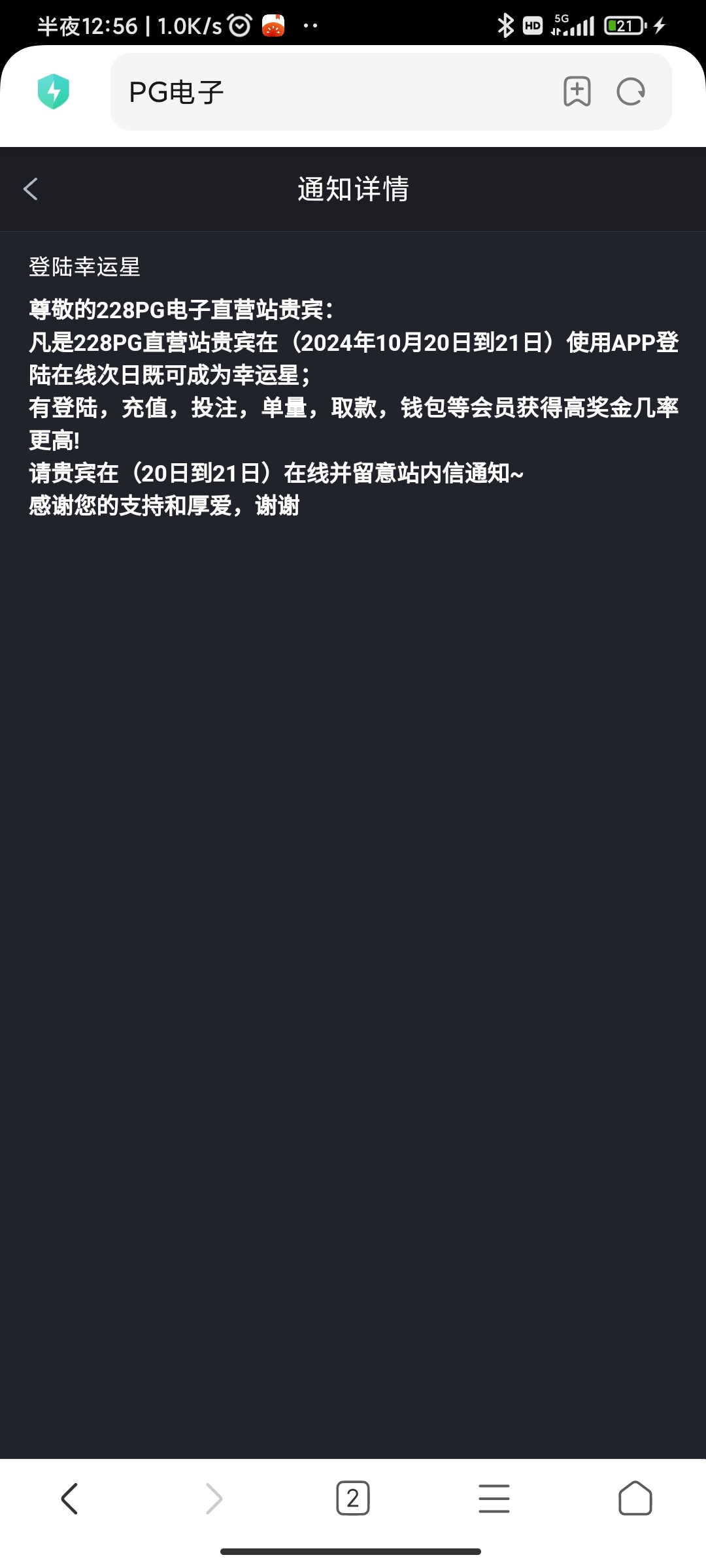Reload the current page

(631, 91)
